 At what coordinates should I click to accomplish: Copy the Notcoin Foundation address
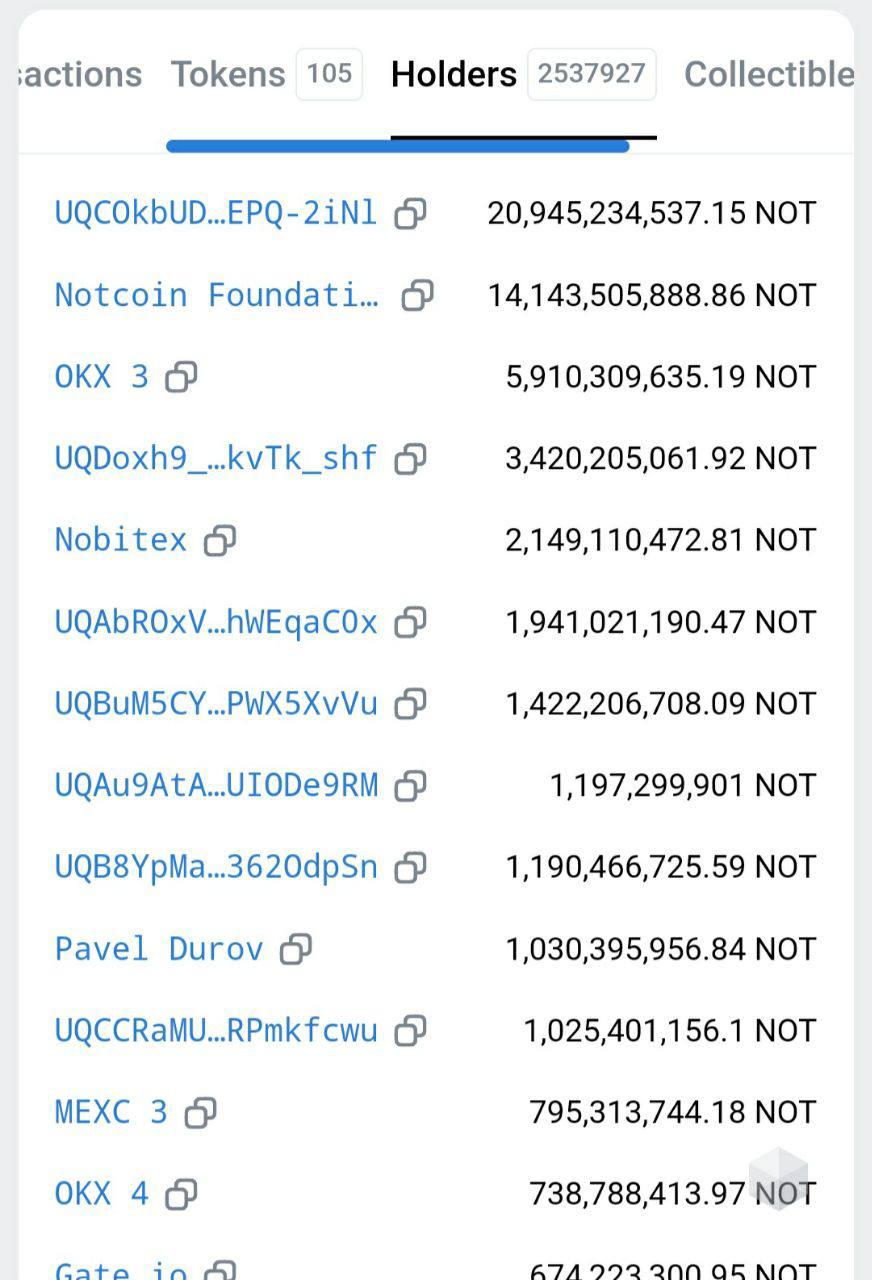click(417, 295)
